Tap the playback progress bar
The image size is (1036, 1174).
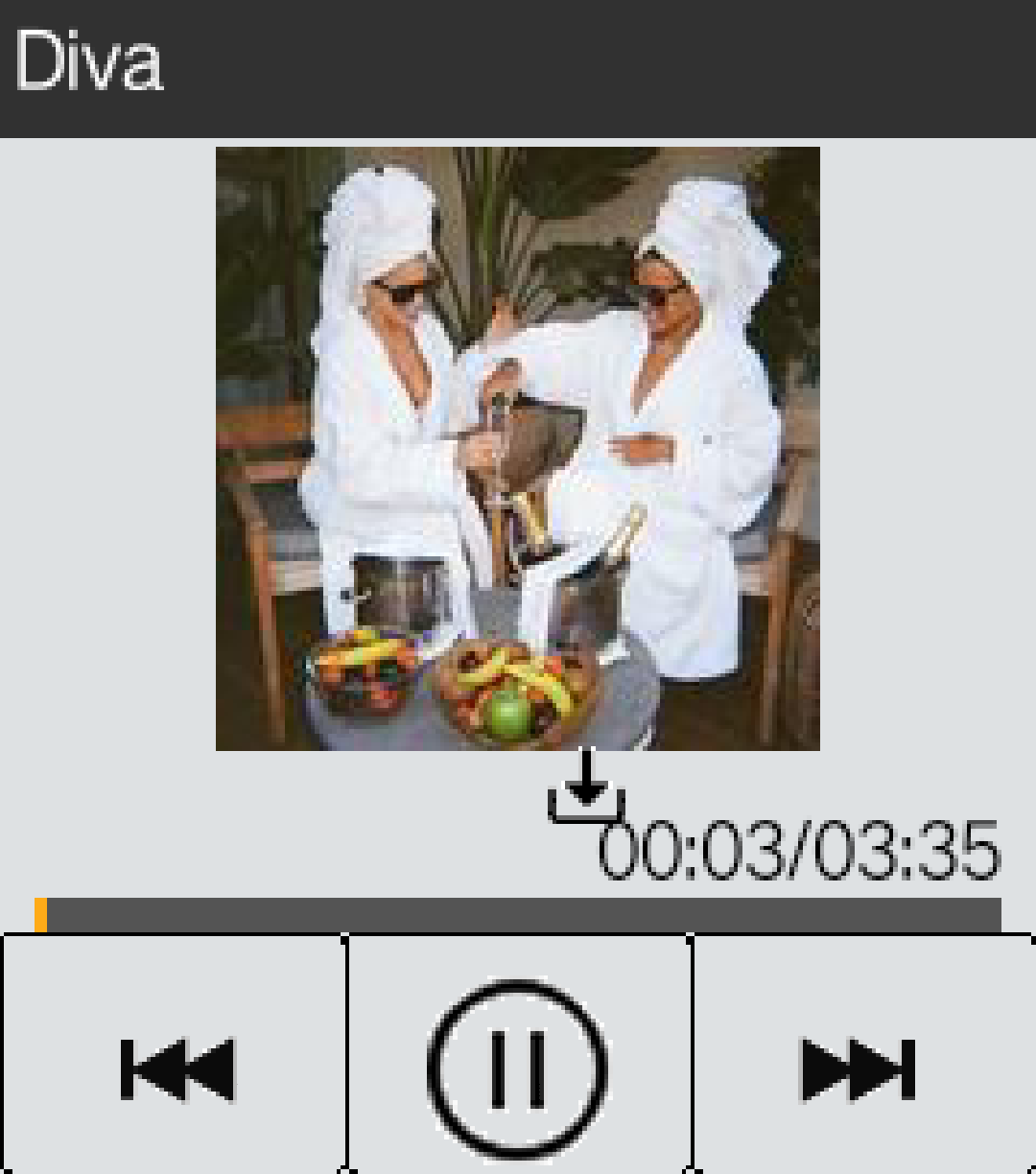pos(518,915)
